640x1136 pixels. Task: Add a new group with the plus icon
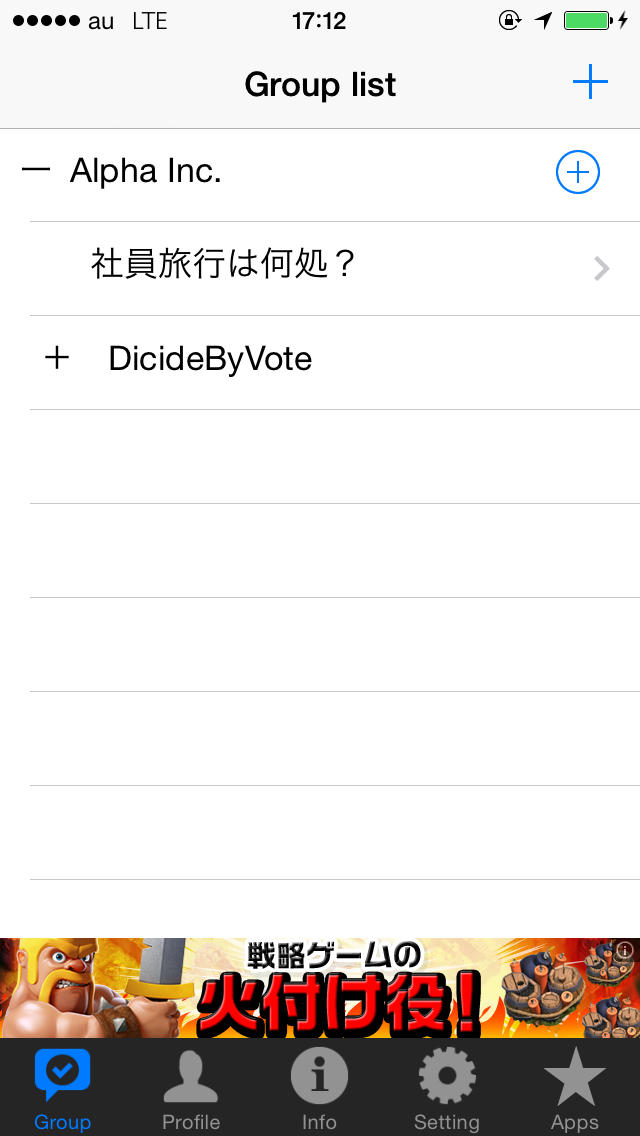[x=590, y=83]
